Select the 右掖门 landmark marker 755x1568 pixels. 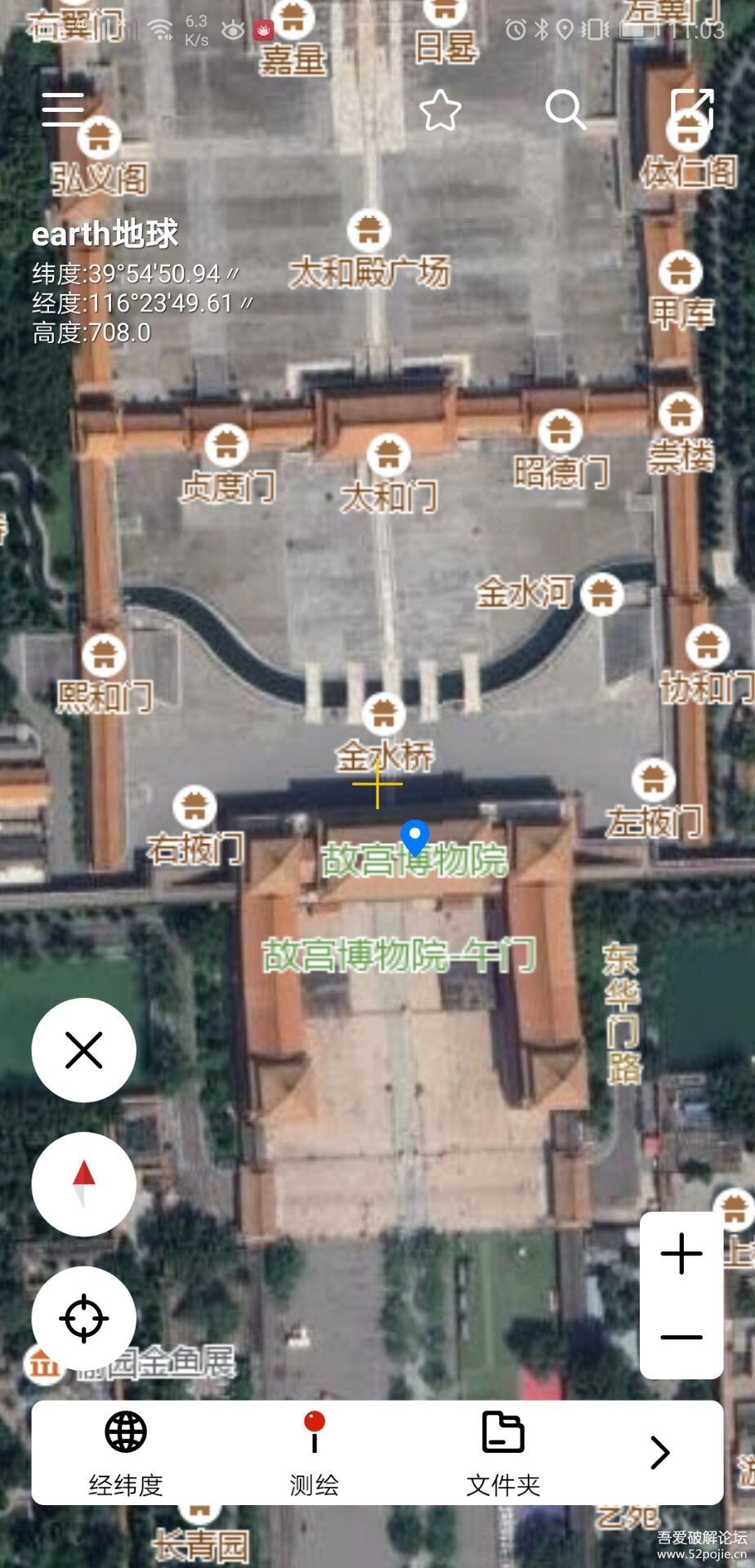tap(194, 808)
